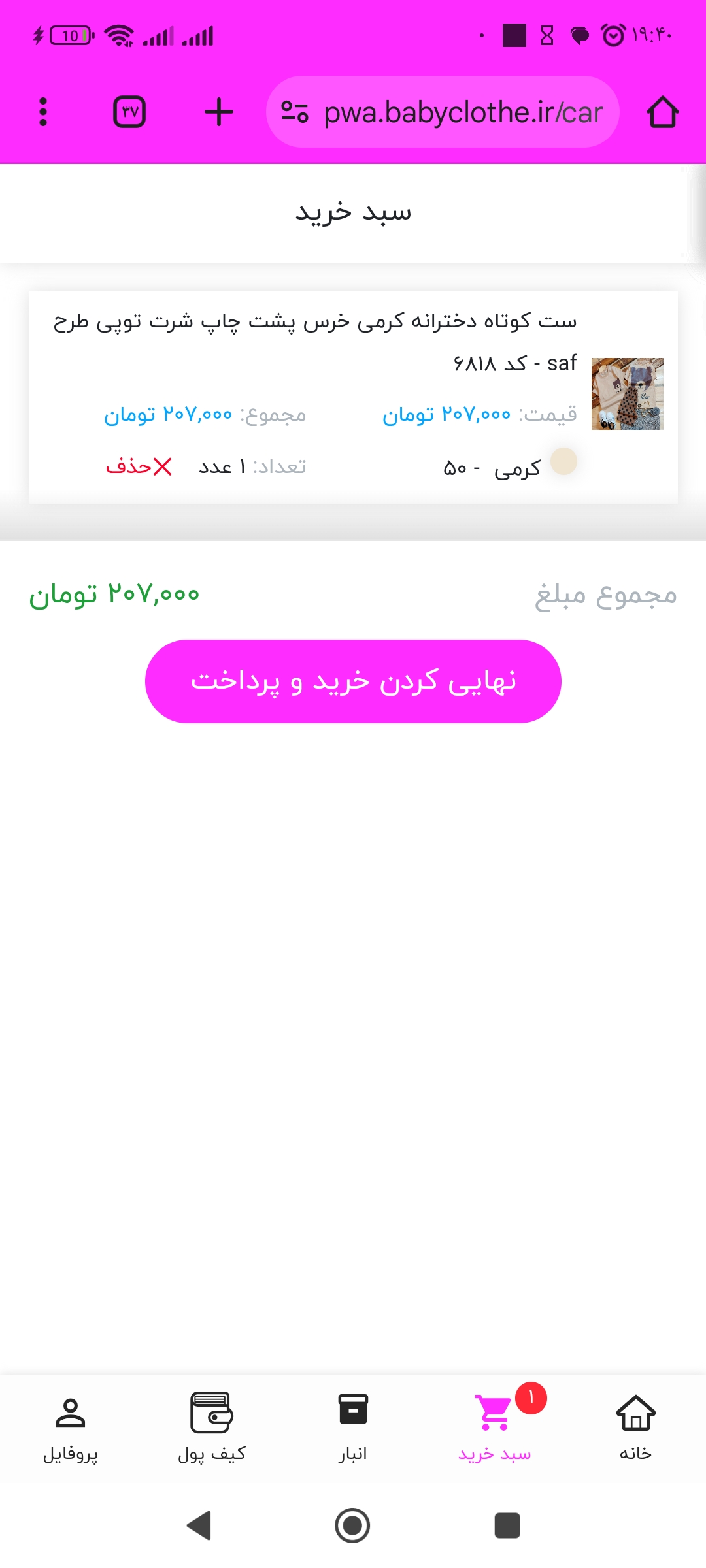Tap نهایی کردن خرید و پرداخت button
The width and height of the screenshot is (706, 1568).
[x=353, y=681]
